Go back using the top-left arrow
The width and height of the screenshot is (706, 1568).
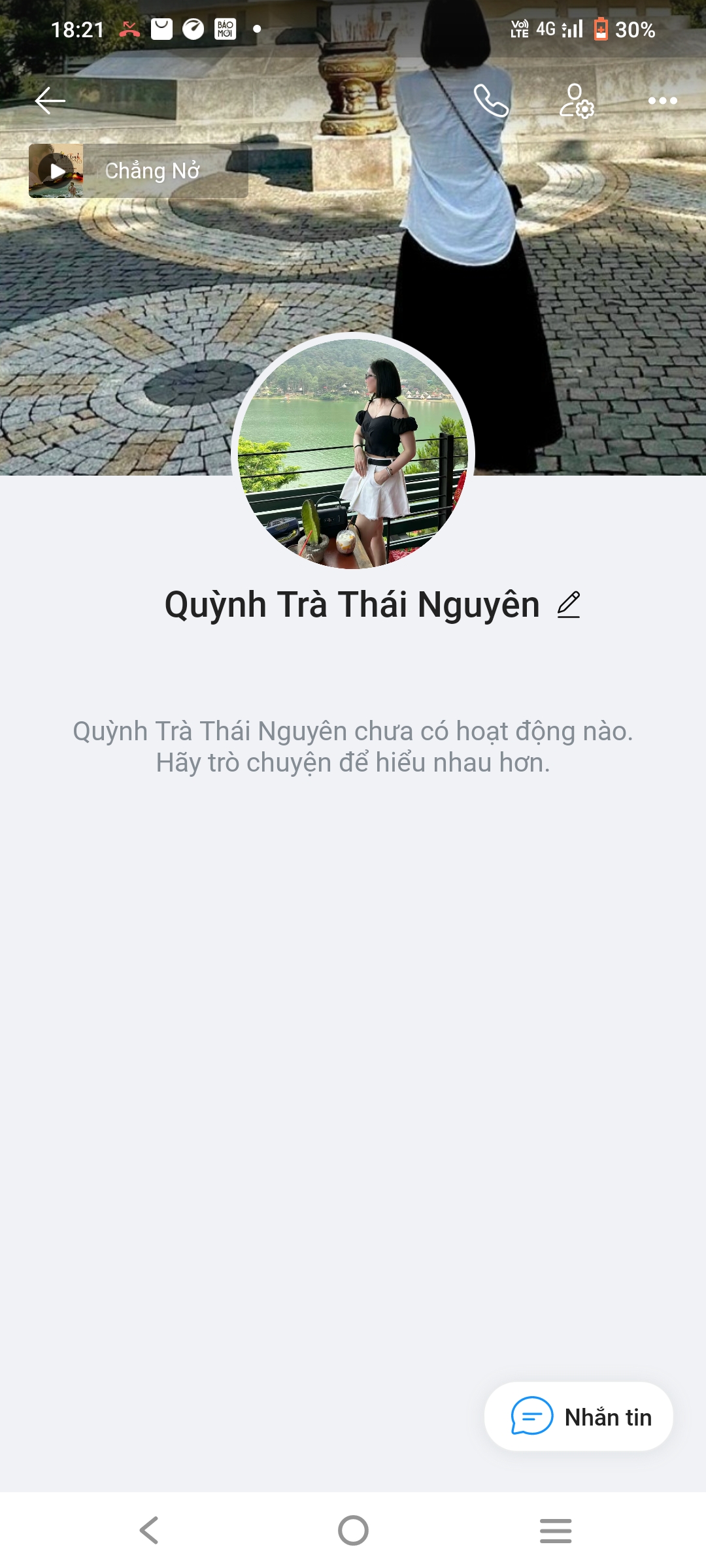click(x=50, y=101)
